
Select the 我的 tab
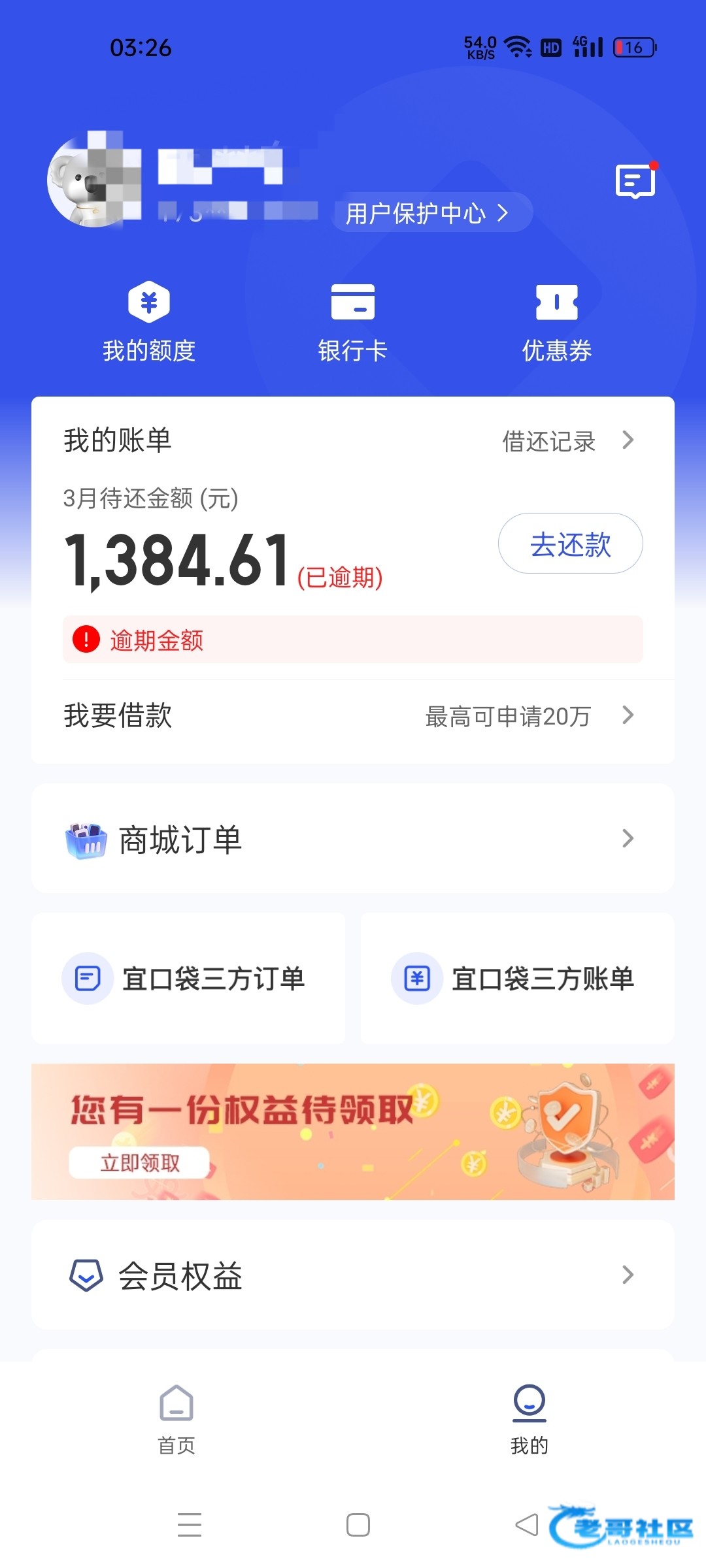529,1419
